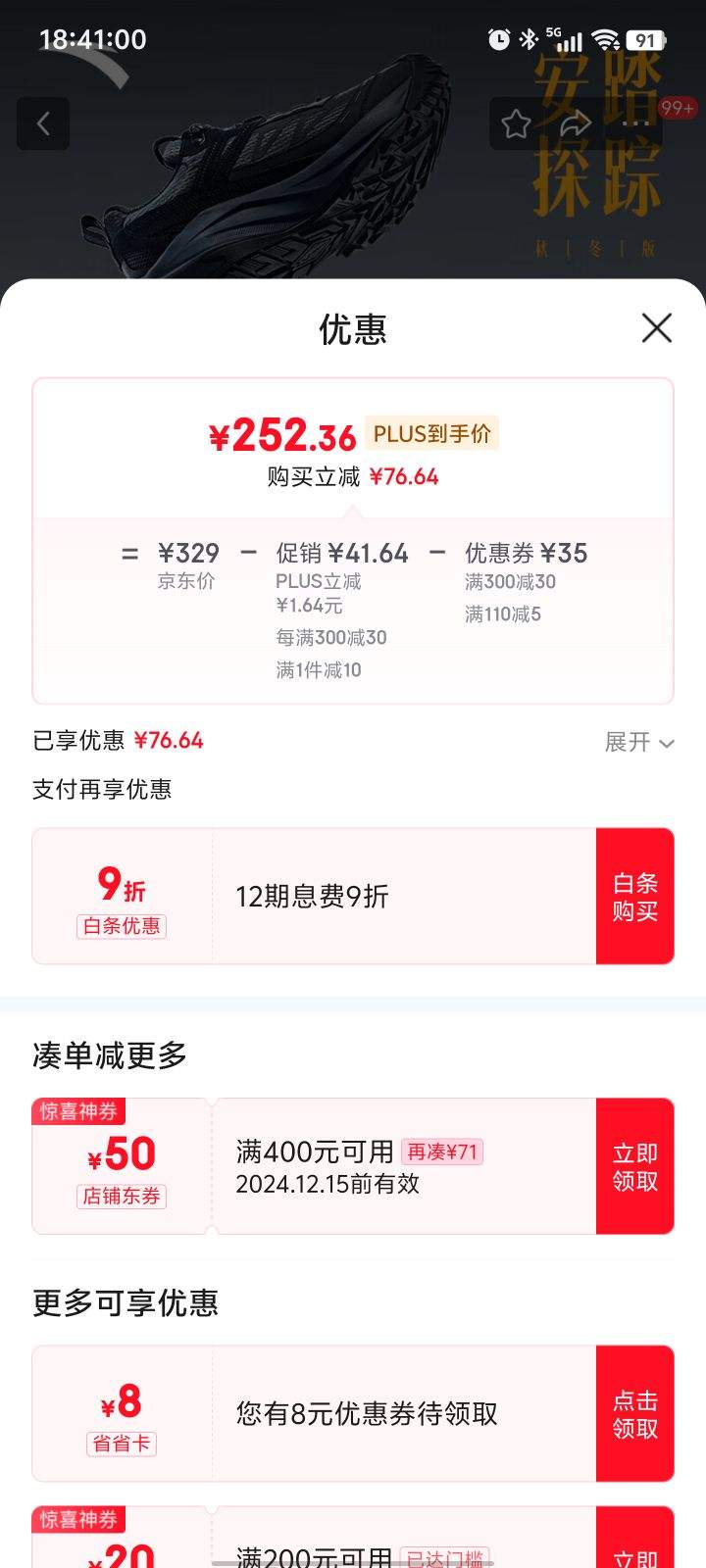Image resolution: width=706 pixels, height=1568 pixels.
Task: Tap 点击领取 for the ¥8 省省卡 coupon
Action: coord(634,1413)
